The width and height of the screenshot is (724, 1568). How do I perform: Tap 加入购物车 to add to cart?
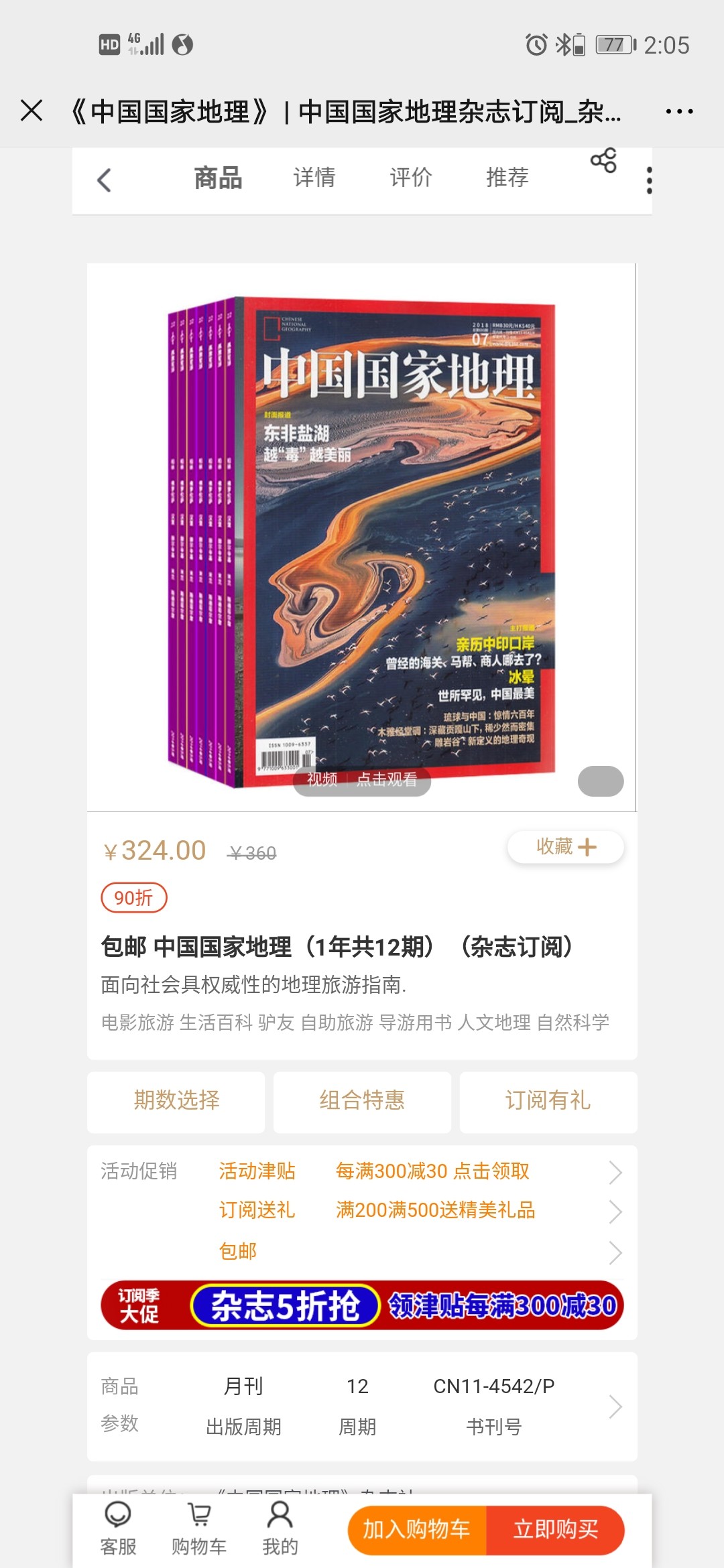click(416, 1530)
